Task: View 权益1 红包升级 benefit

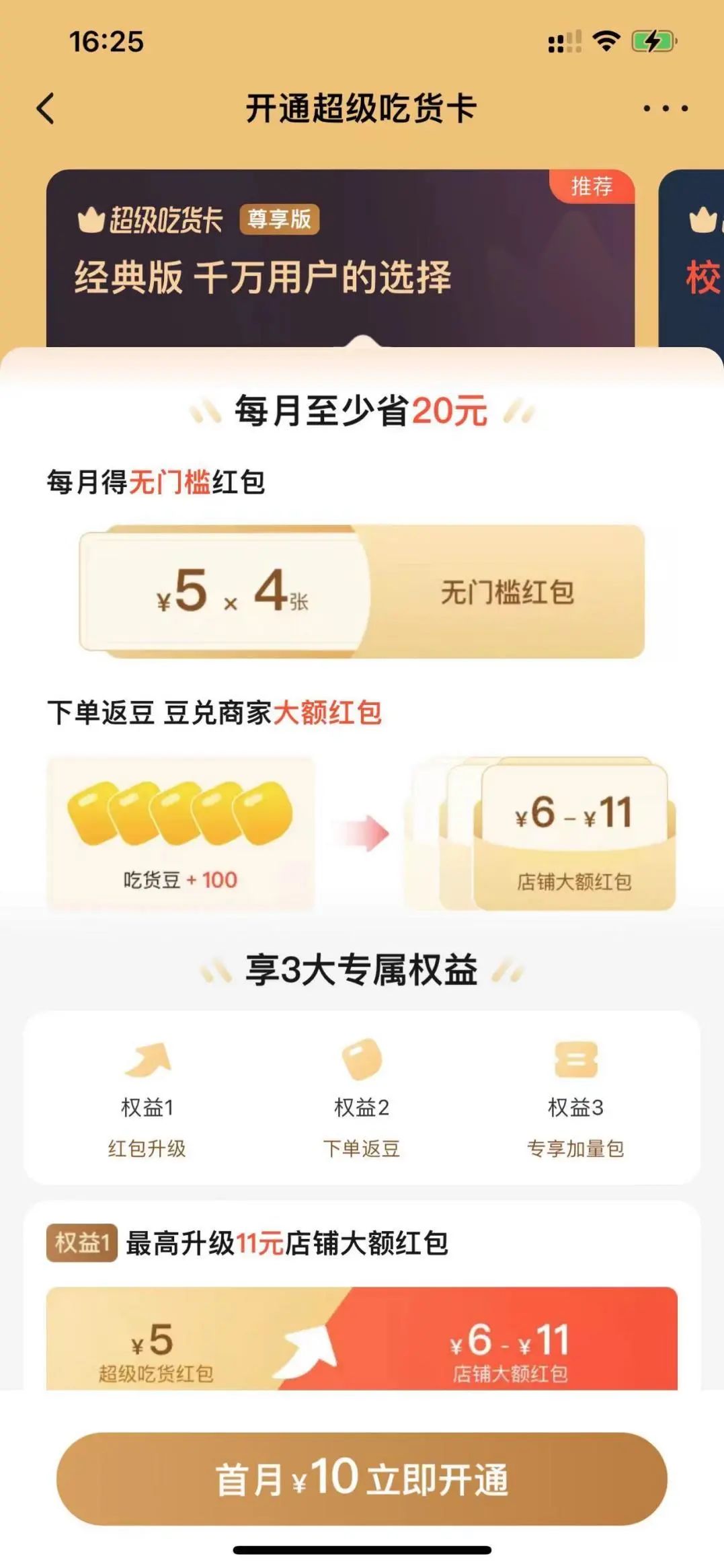Action: coord(147,1098)
